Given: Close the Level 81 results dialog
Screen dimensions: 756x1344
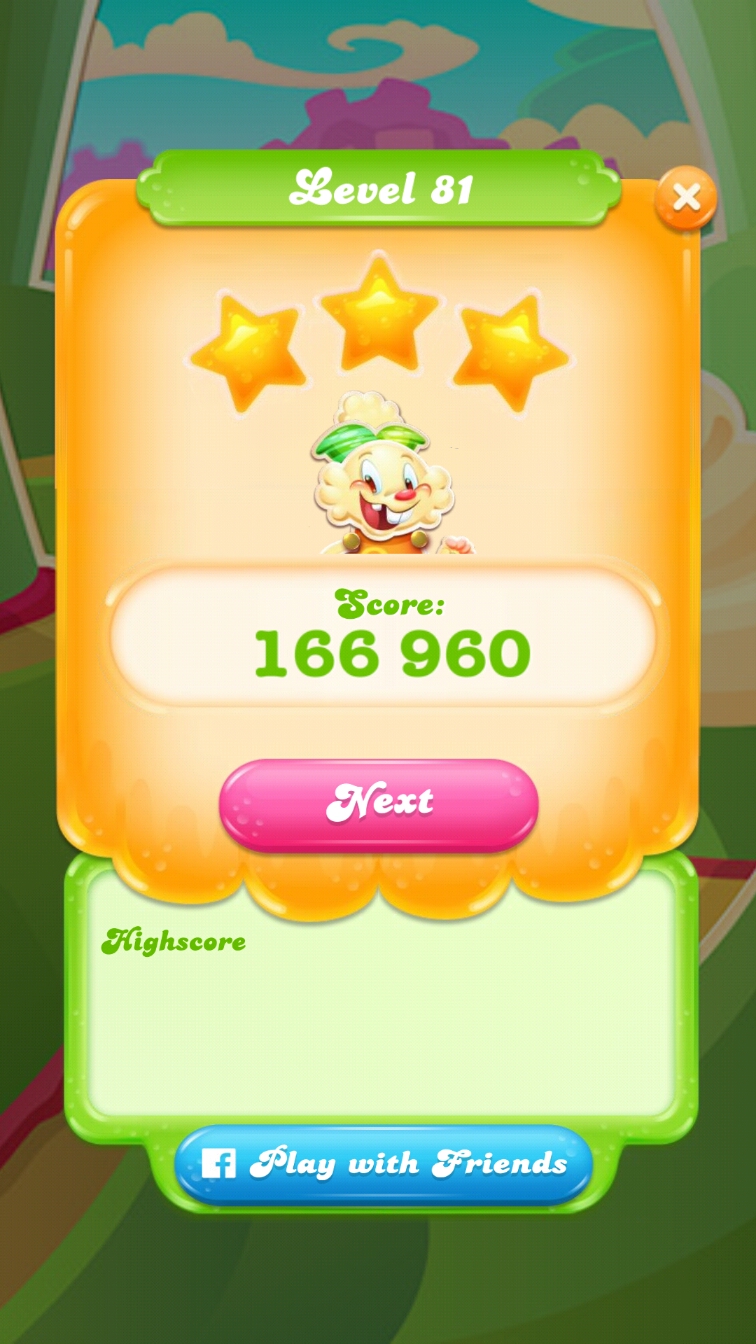Looking at the screenshot, I should coord(686,198).
